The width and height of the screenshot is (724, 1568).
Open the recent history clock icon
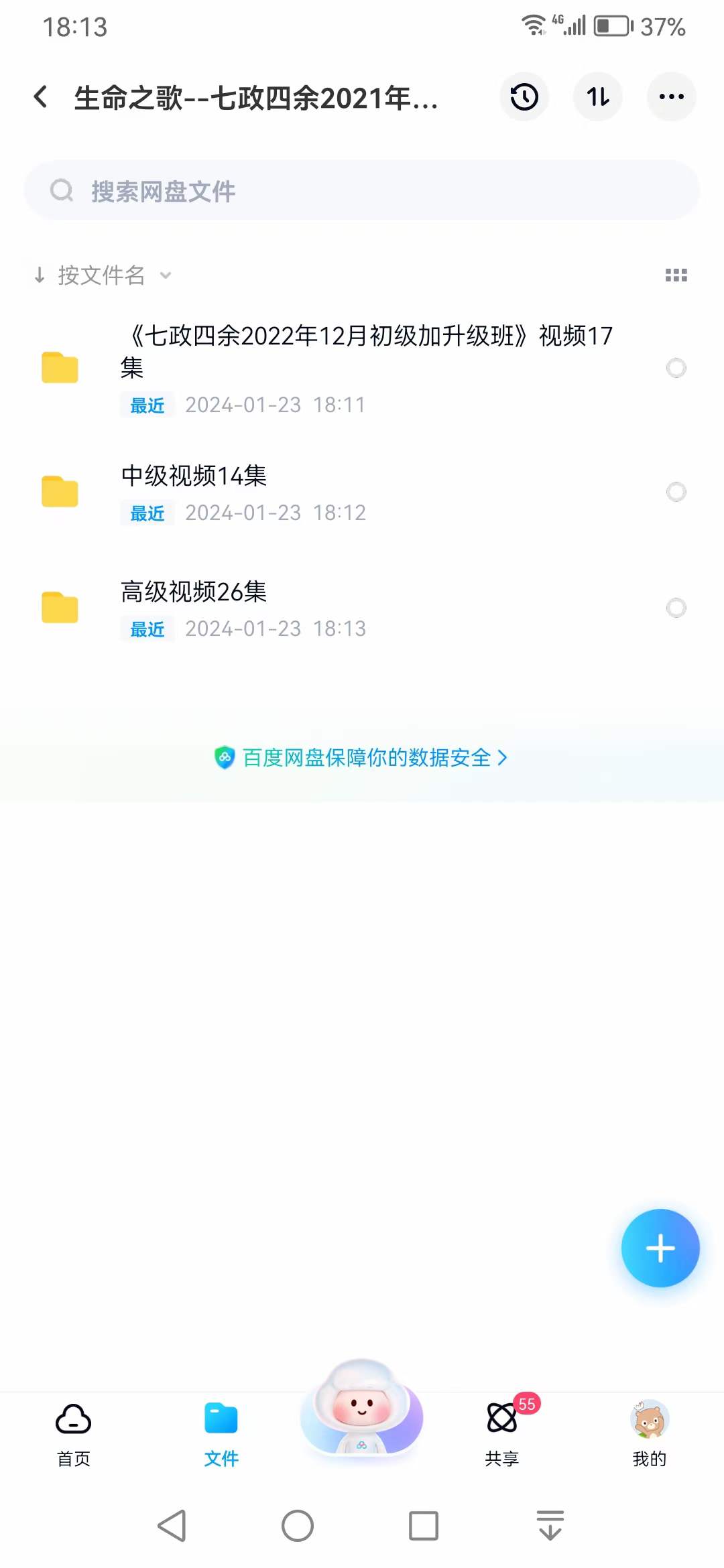click(x=524, y=97)
